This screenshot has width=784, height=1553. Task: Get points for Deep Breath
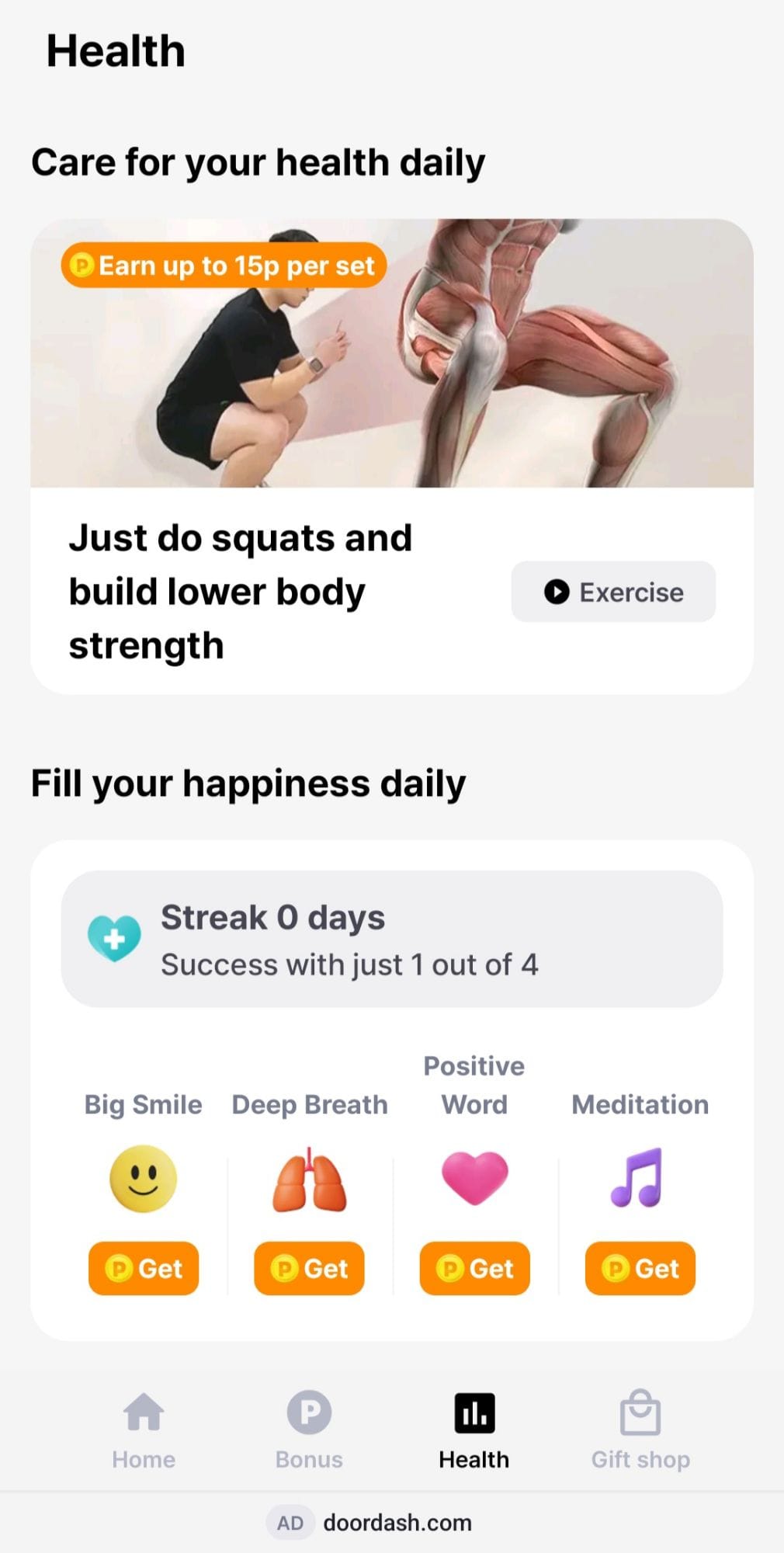309,1268
